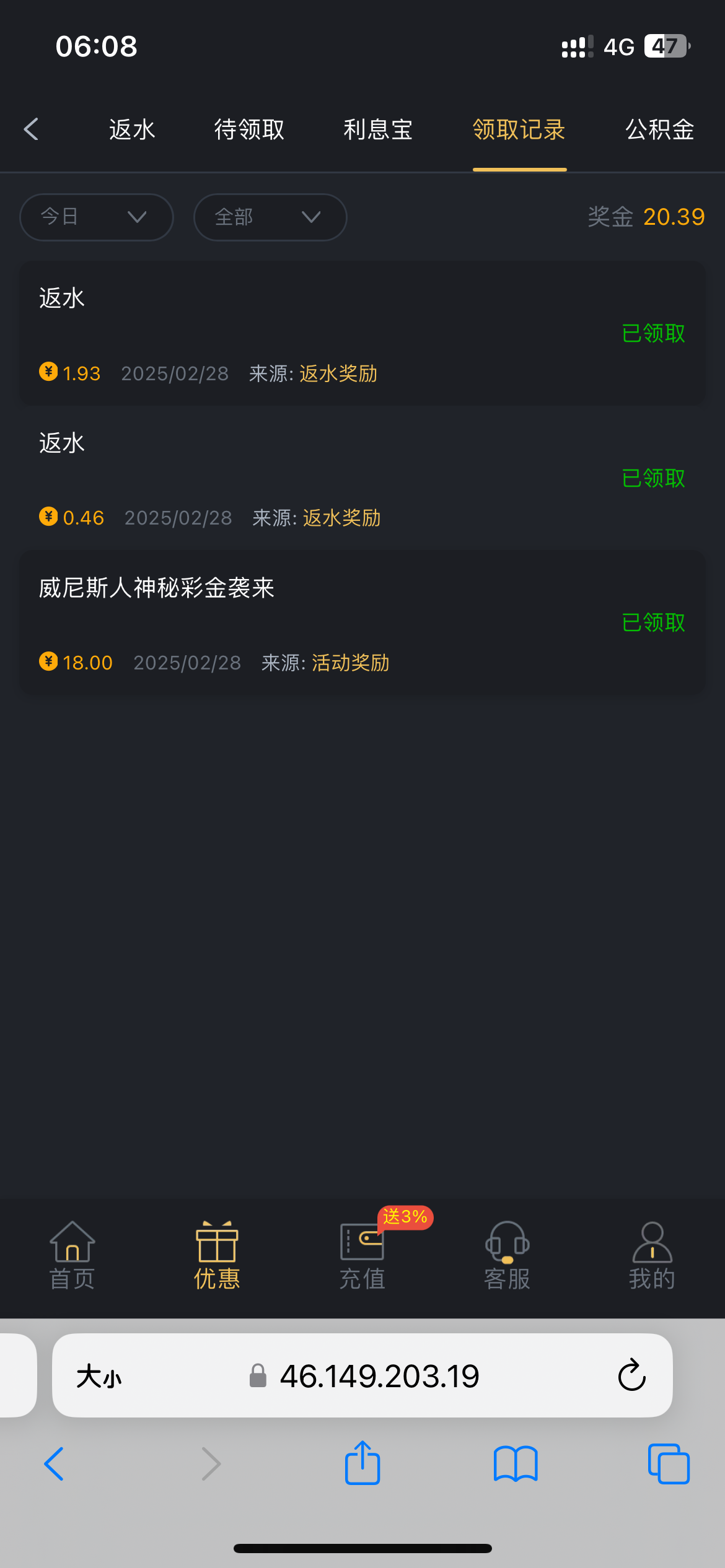The width and height of the screenshot is (725, 1568).
Task: Switch to the 返水 tab
Action: click(x=132, y=129)
